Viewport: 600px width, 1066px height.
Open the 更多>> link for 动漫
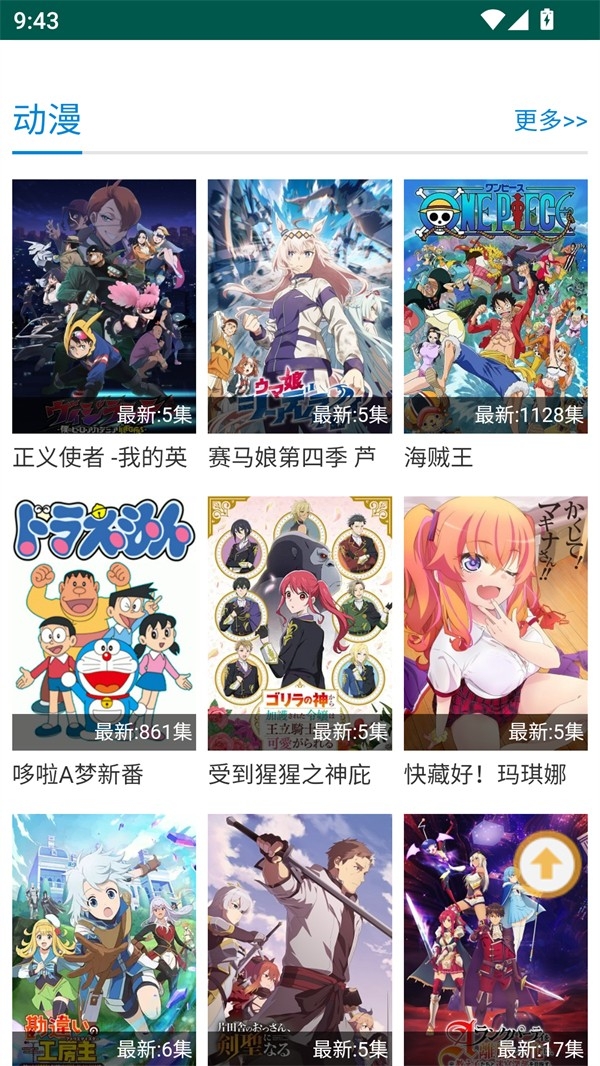(550, 121)
